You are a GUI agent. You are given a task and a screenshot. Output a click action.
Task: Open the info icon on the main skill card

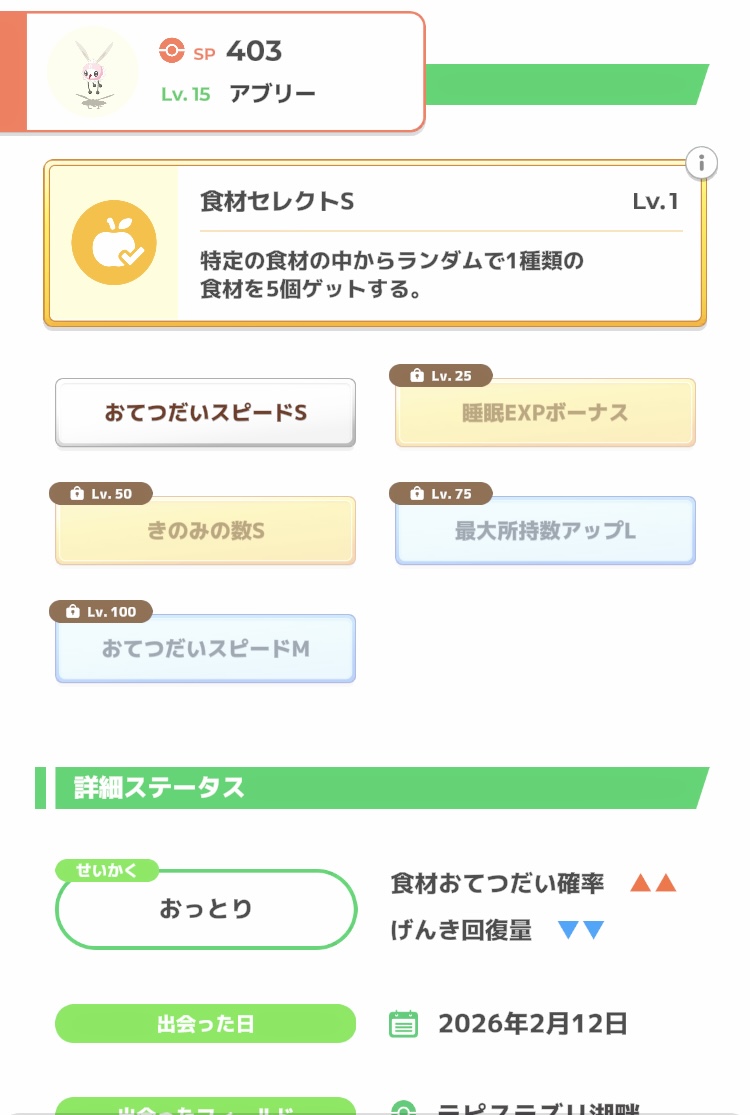pos(702,163)
